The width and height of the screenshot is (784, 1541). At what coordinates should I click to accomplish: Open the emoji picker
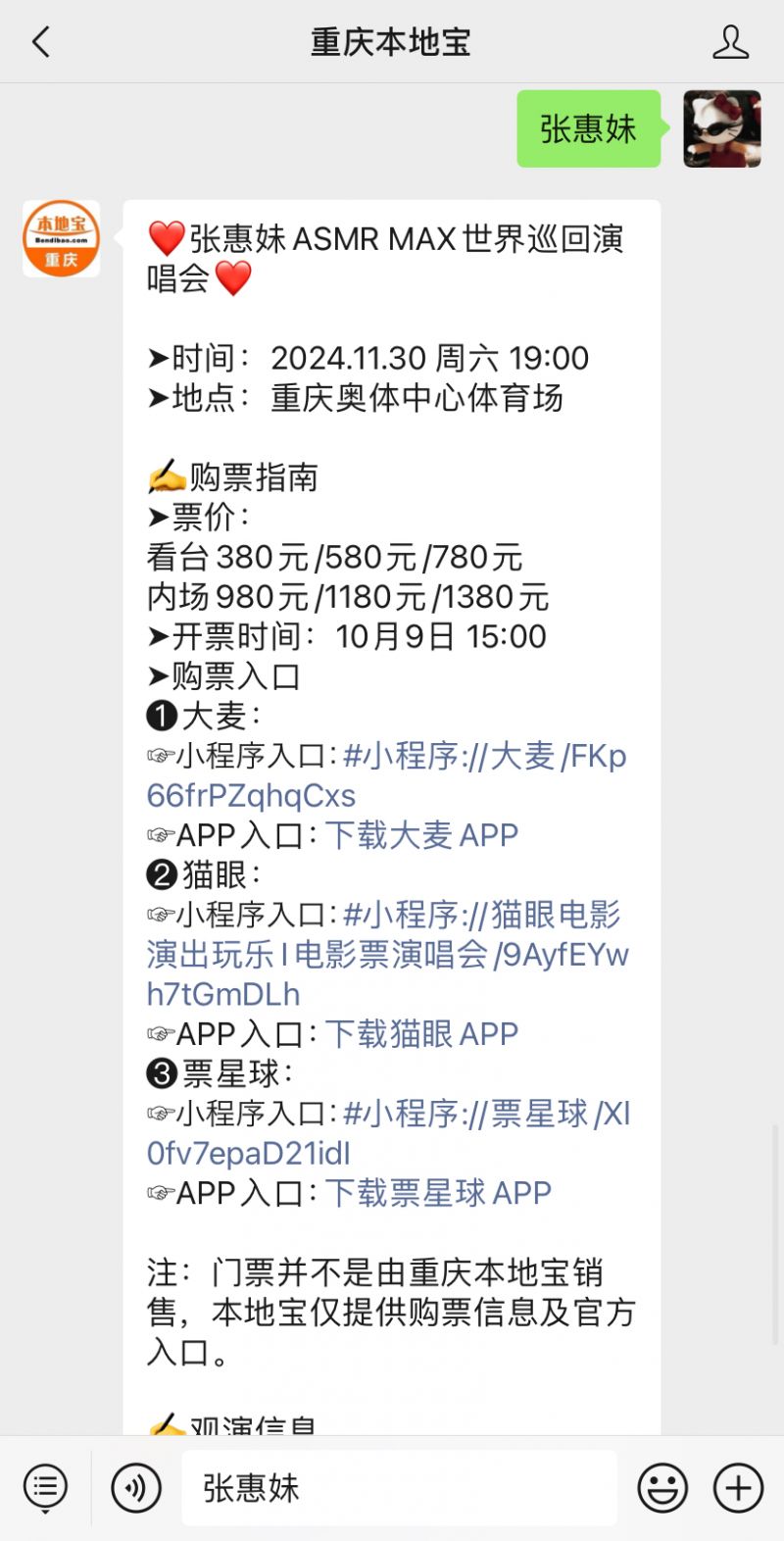[x=662, y=1488]
